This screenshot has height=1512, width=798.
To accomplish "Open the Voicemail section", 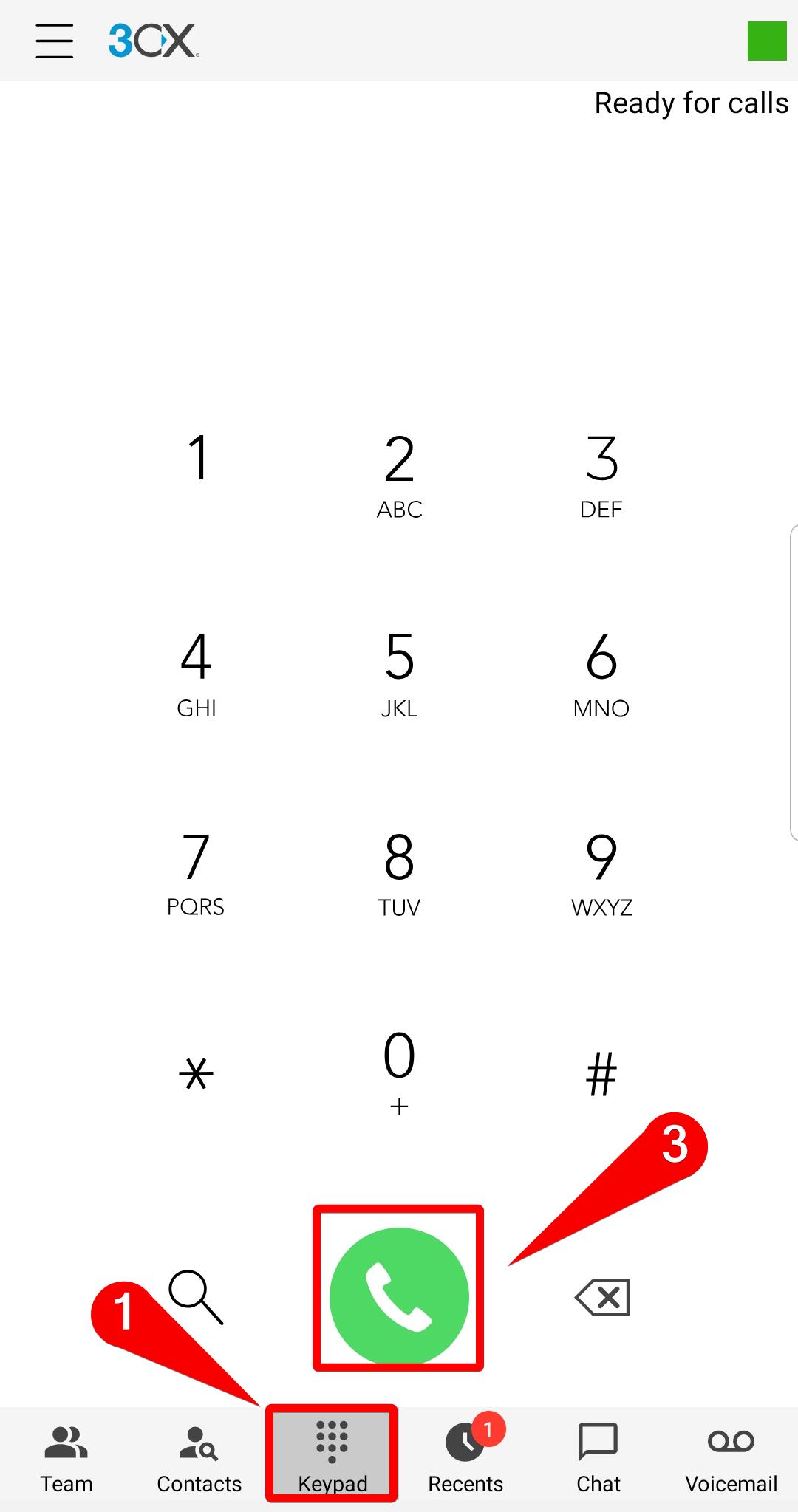I will click(730, 1459).
